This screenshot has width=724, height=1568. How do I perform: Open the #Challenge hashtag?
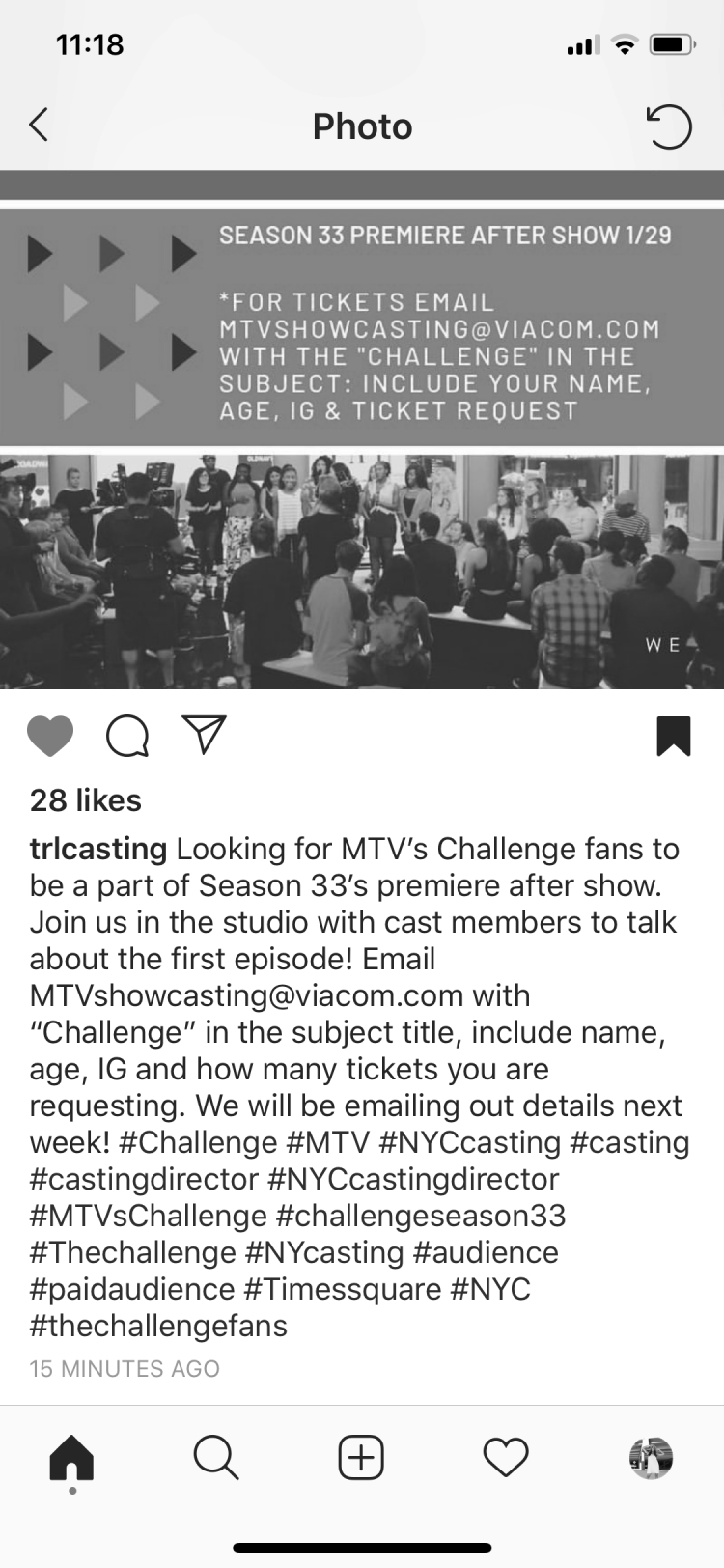(x=198, y=1143)
